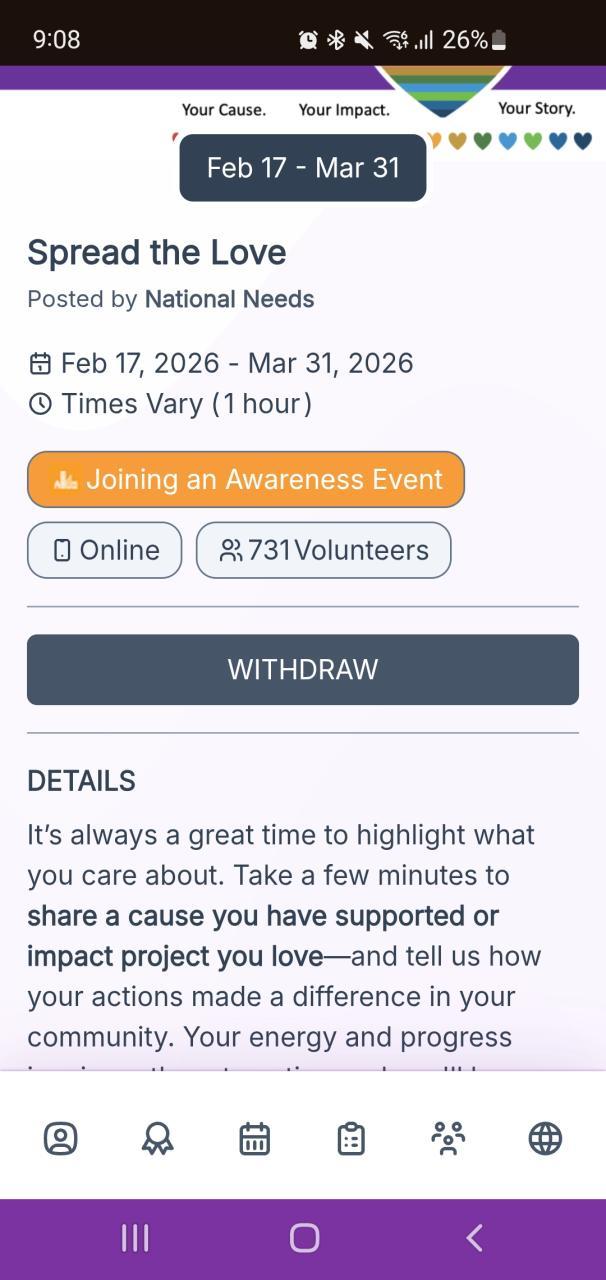Tap the WITHDRAW button

(x=302, y=669)
